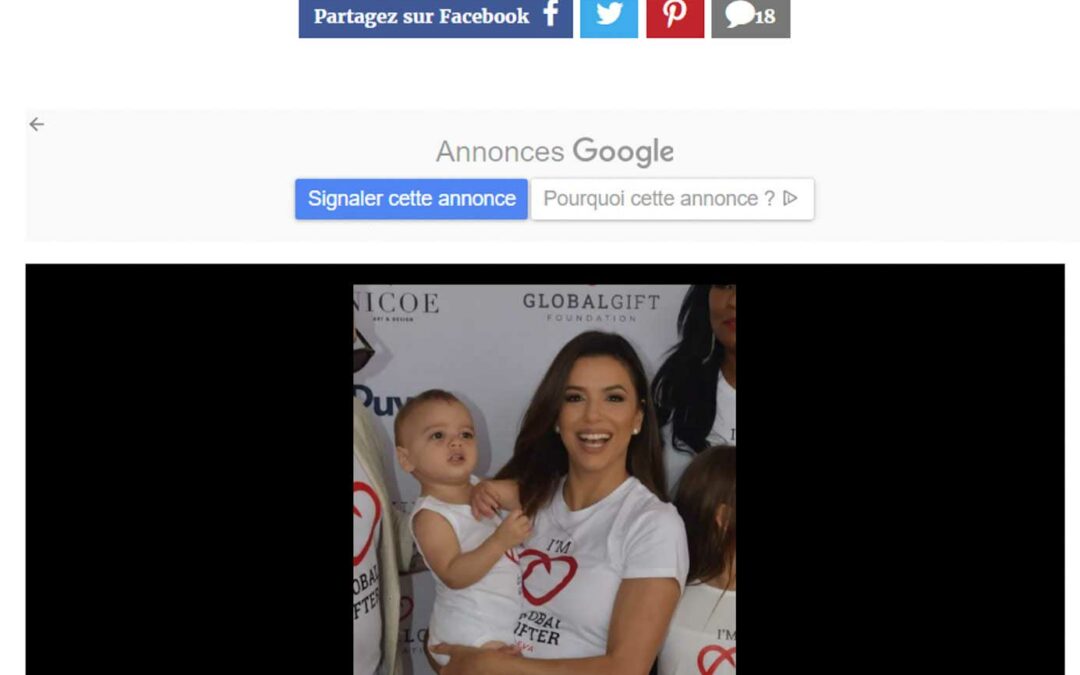Tap the ad's back arrow
This screenshot has height=675, width=1080.
click(x=37, y=124)
